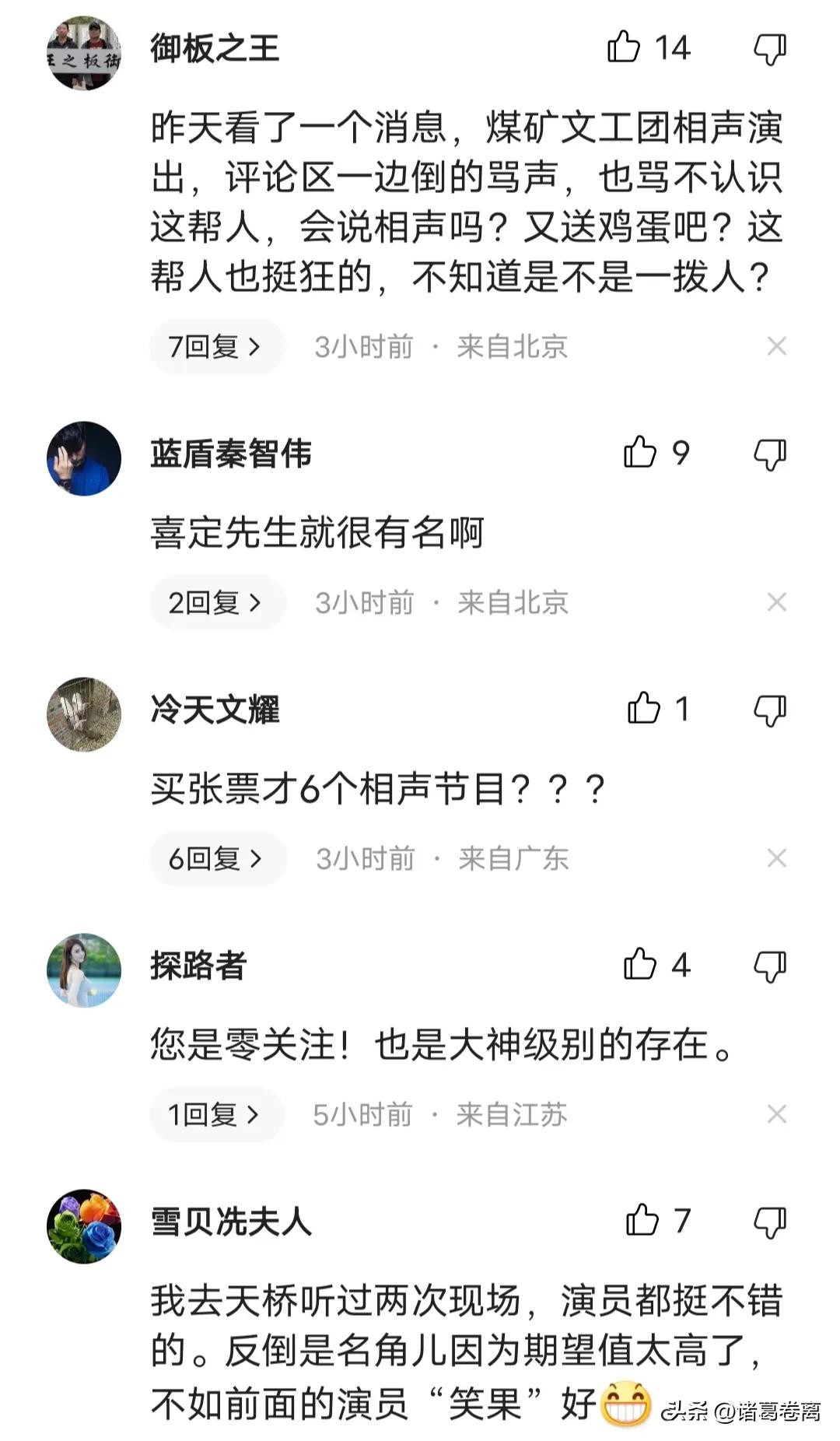Like the comment by 御板之王
Image resolution: width=840 pixels, height=1441 pixels.
pos(624,47)
